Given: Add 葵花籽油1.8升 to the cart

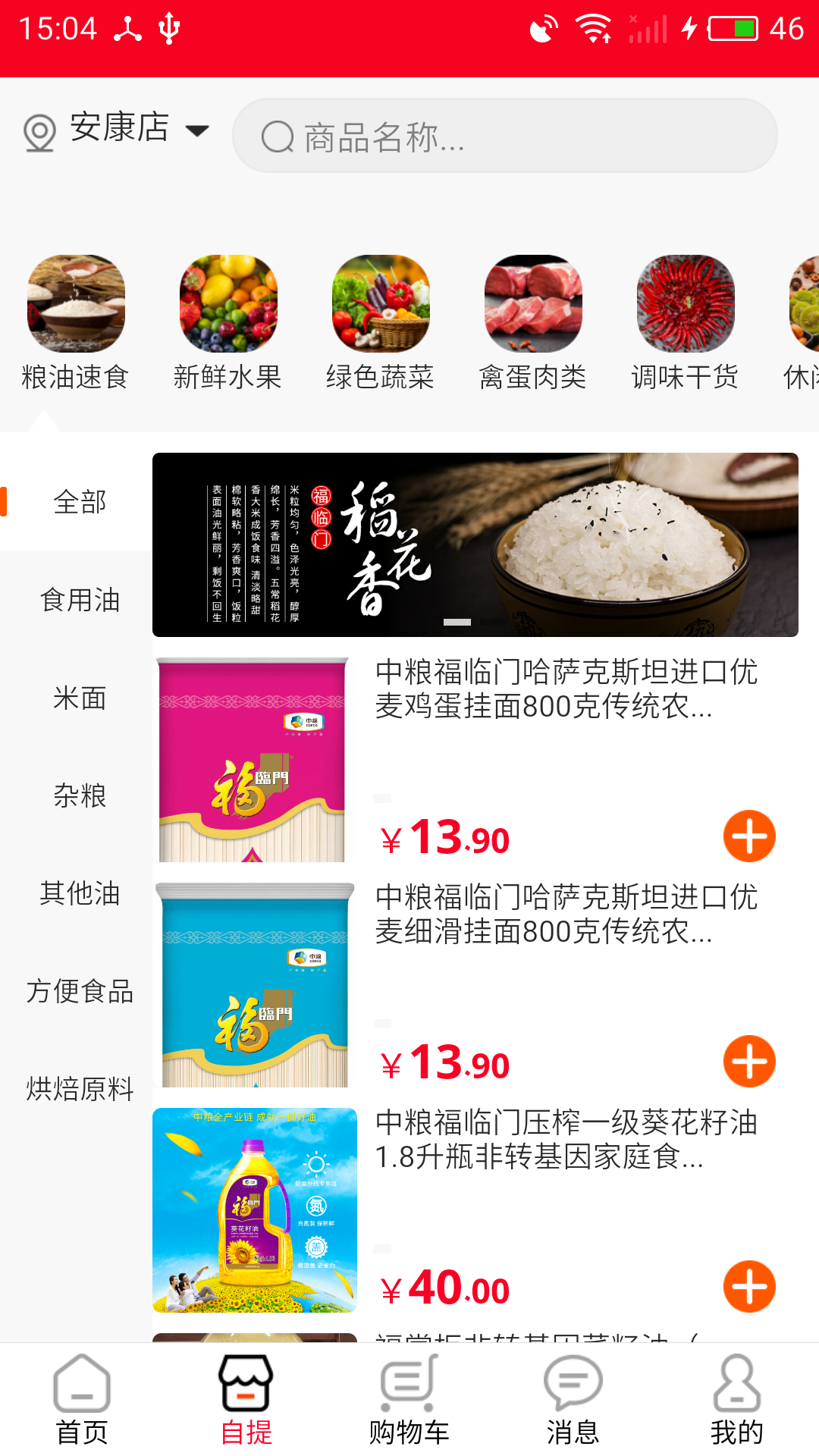Looking at the screenshot, I should (x=749, y=1287).
